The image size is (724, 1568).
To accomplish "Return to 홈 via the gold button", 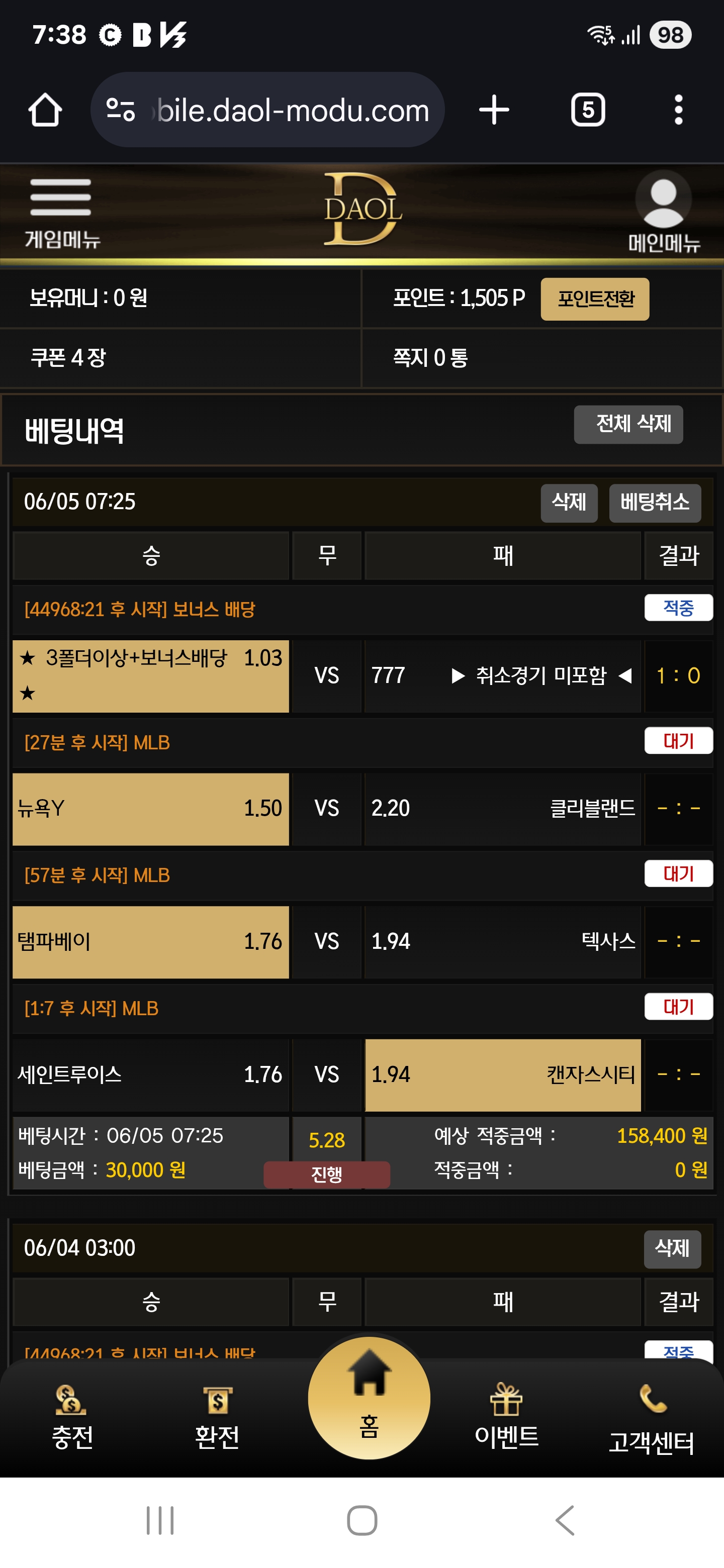I will click(x=369, y=1398).
